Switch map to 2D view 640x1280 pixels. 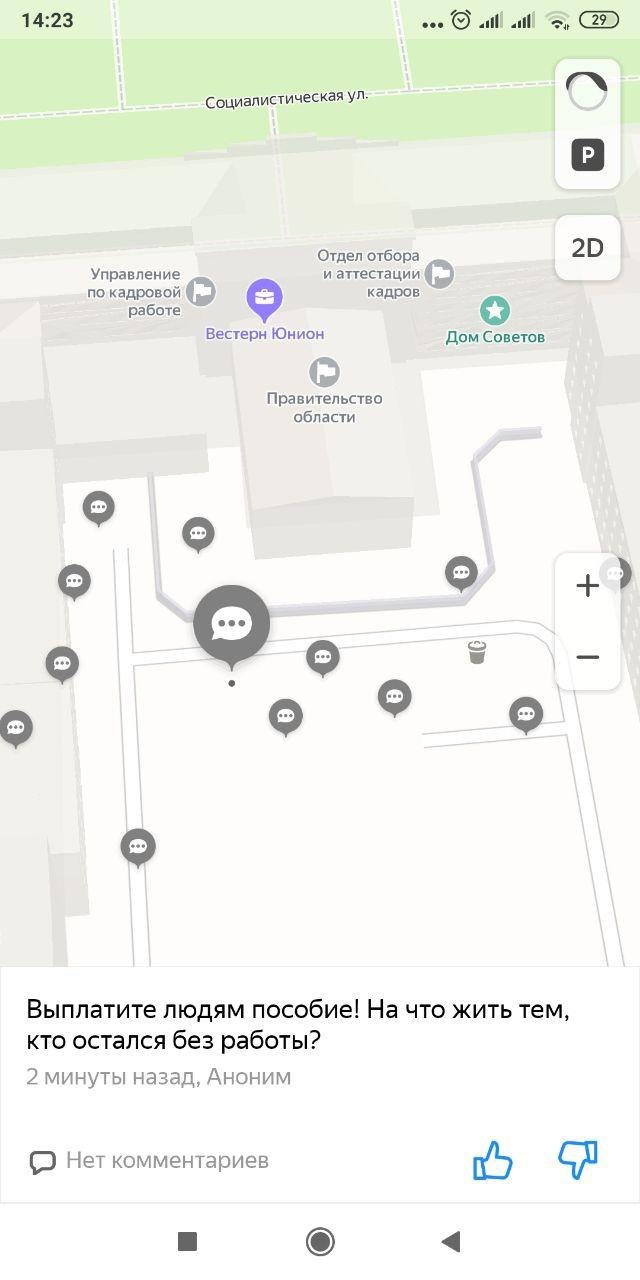point(587,248)
